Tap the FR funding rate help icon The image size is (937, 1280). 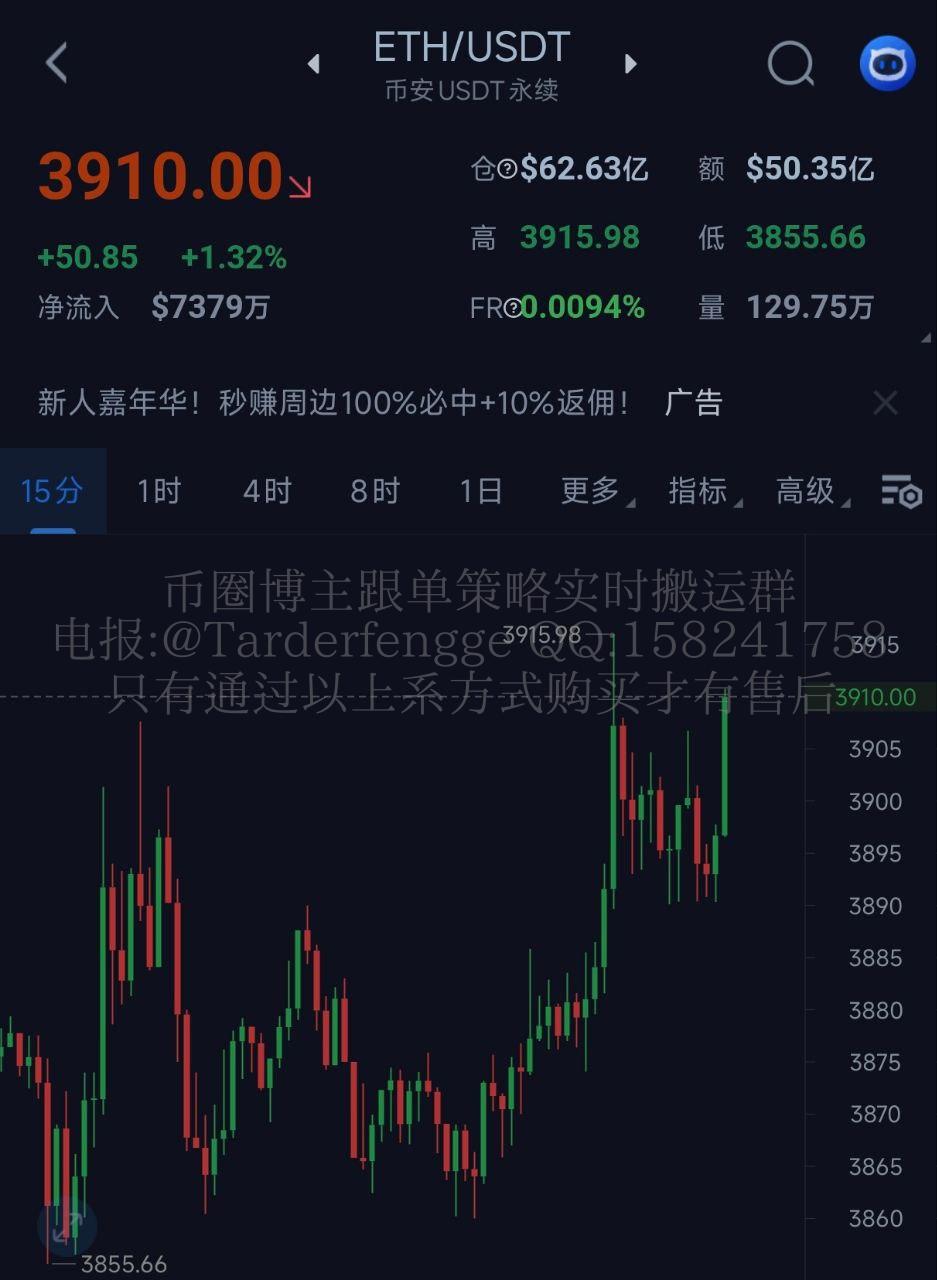pos(512,307)
